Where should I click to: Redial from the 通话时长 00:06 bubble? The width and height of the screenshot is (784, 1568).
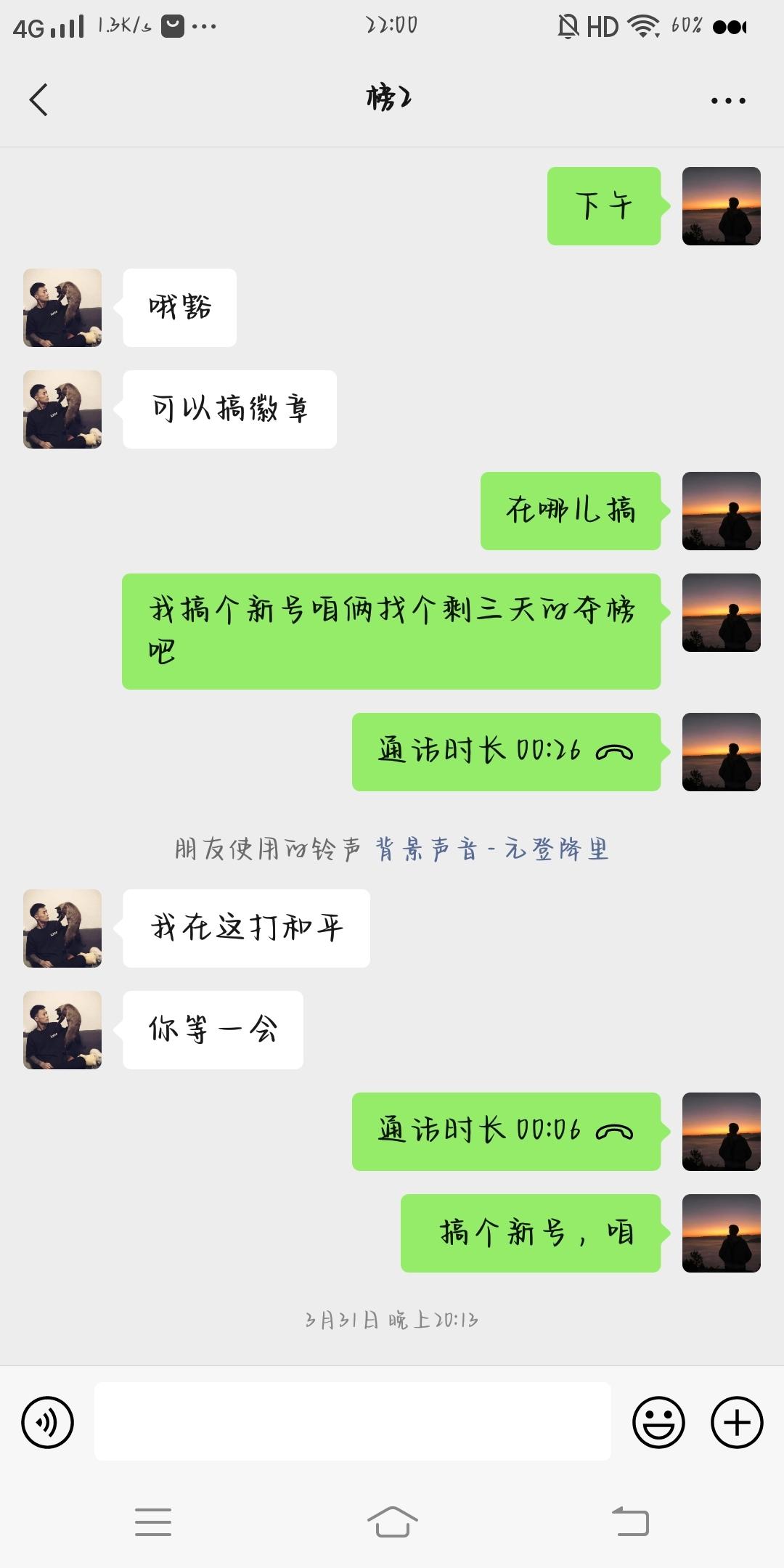tap(506, 1132)
